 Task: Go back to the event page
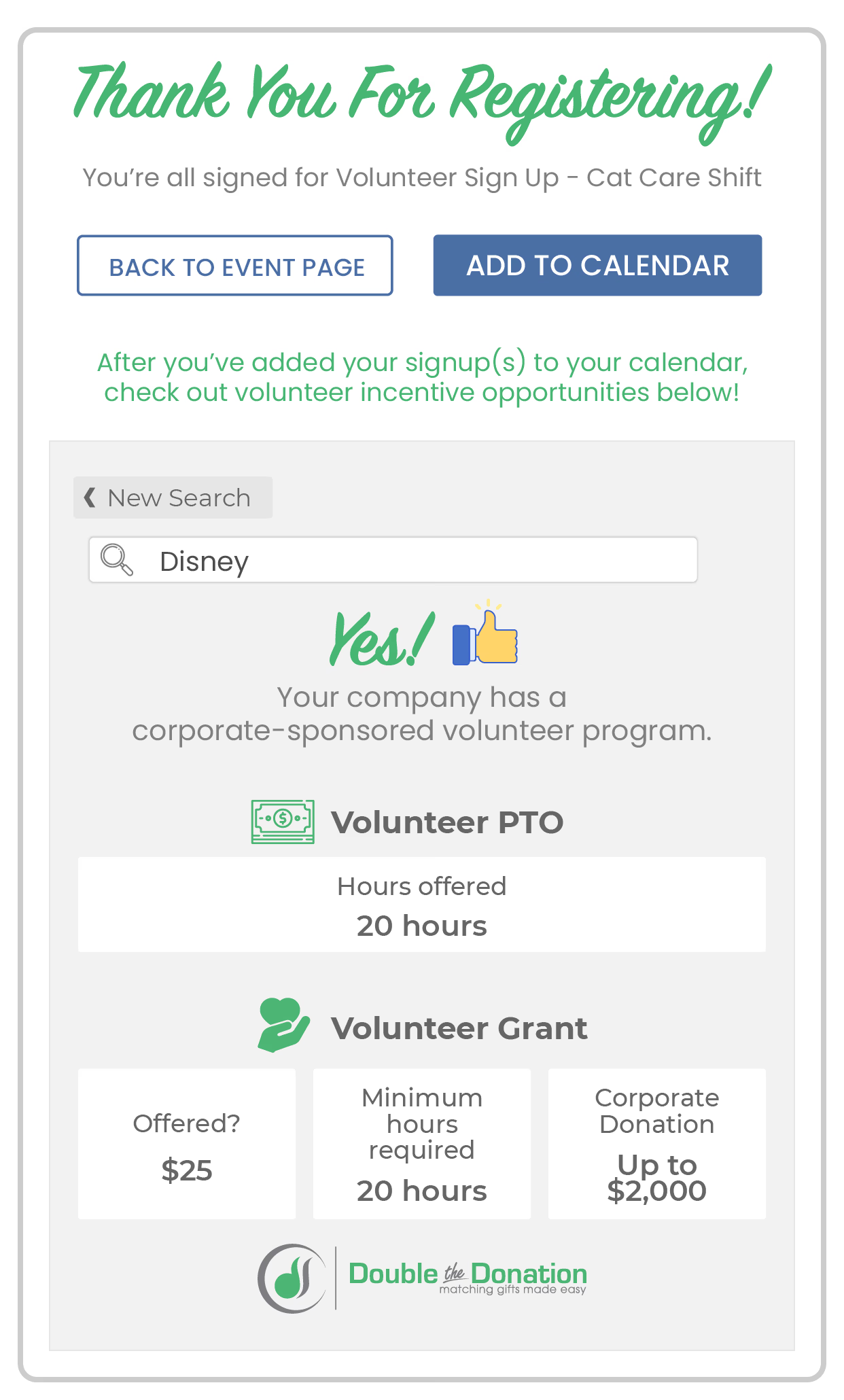(x=235, y=266)
